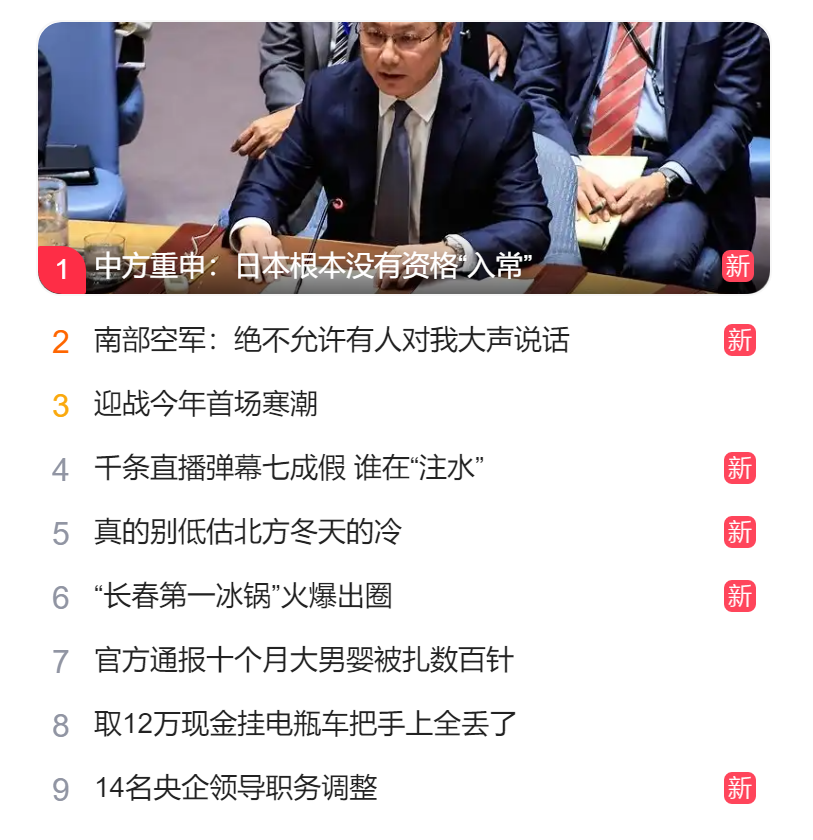
Task: Click the rank number 9
Action: [x=62, y=791]
